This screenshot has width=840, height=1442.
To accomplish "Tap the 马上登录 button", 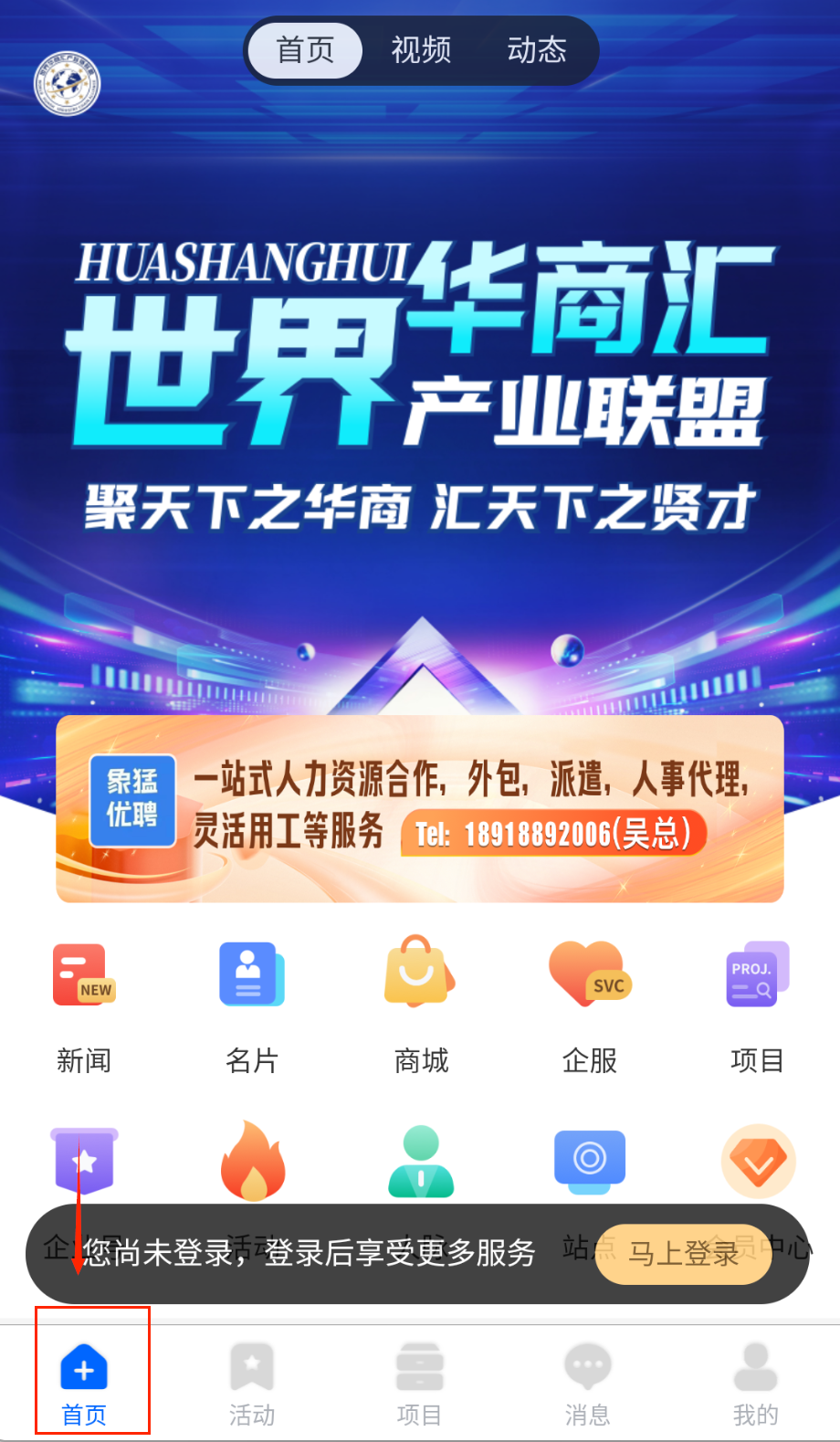I will (x=683, y=1254).
